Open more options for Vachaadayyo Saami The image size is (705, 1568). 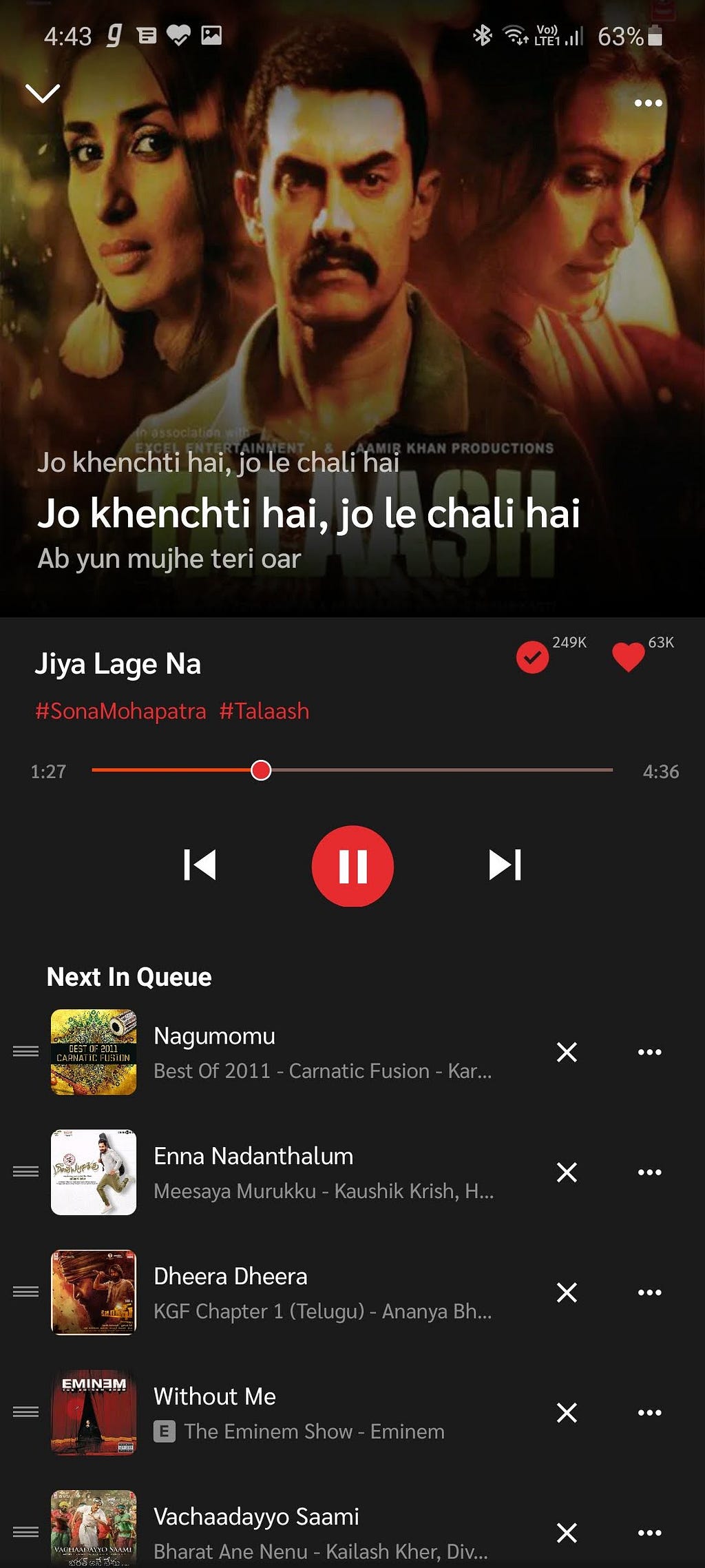(x=649, y=1533)
